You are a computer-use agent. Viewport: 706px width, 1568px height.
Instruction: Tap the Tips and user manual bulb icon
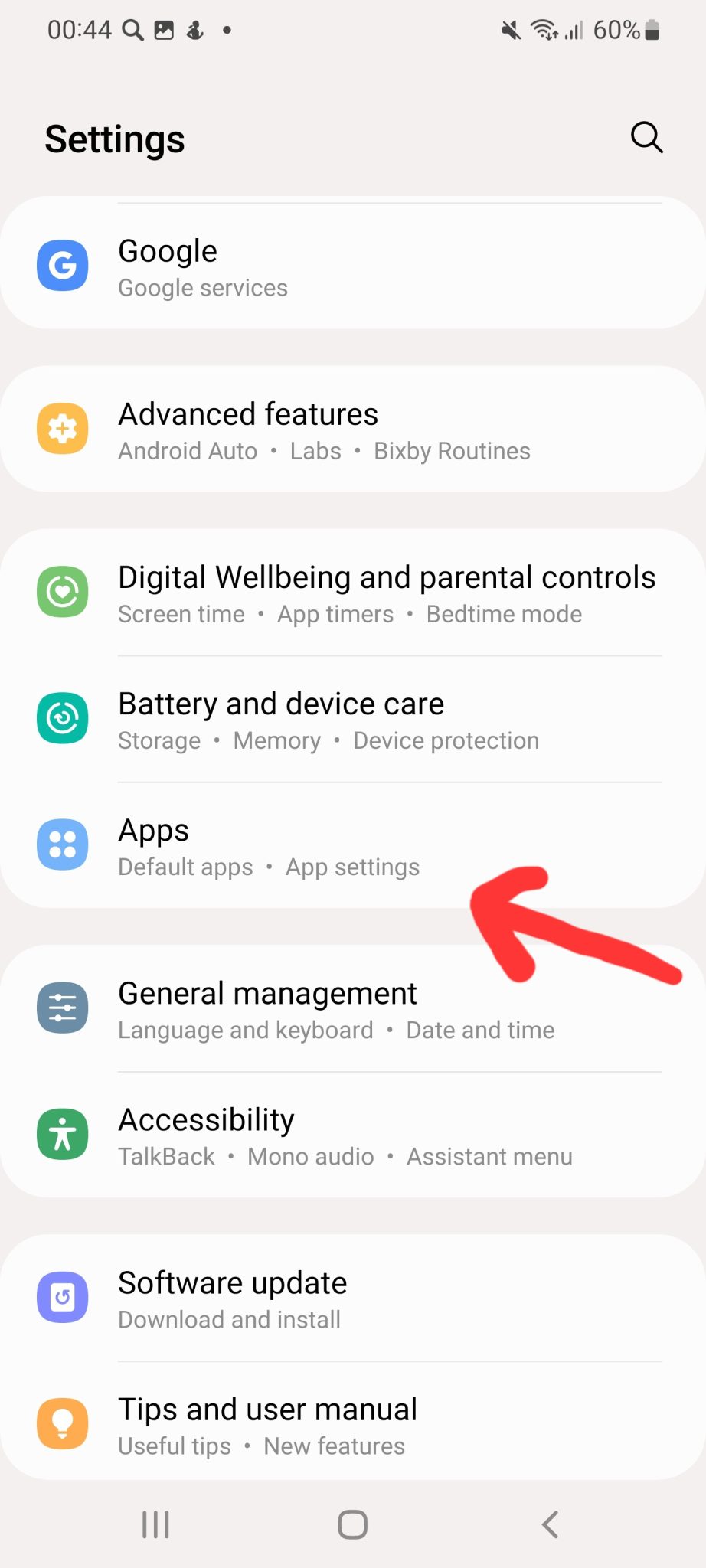[x=62, y=1423]
